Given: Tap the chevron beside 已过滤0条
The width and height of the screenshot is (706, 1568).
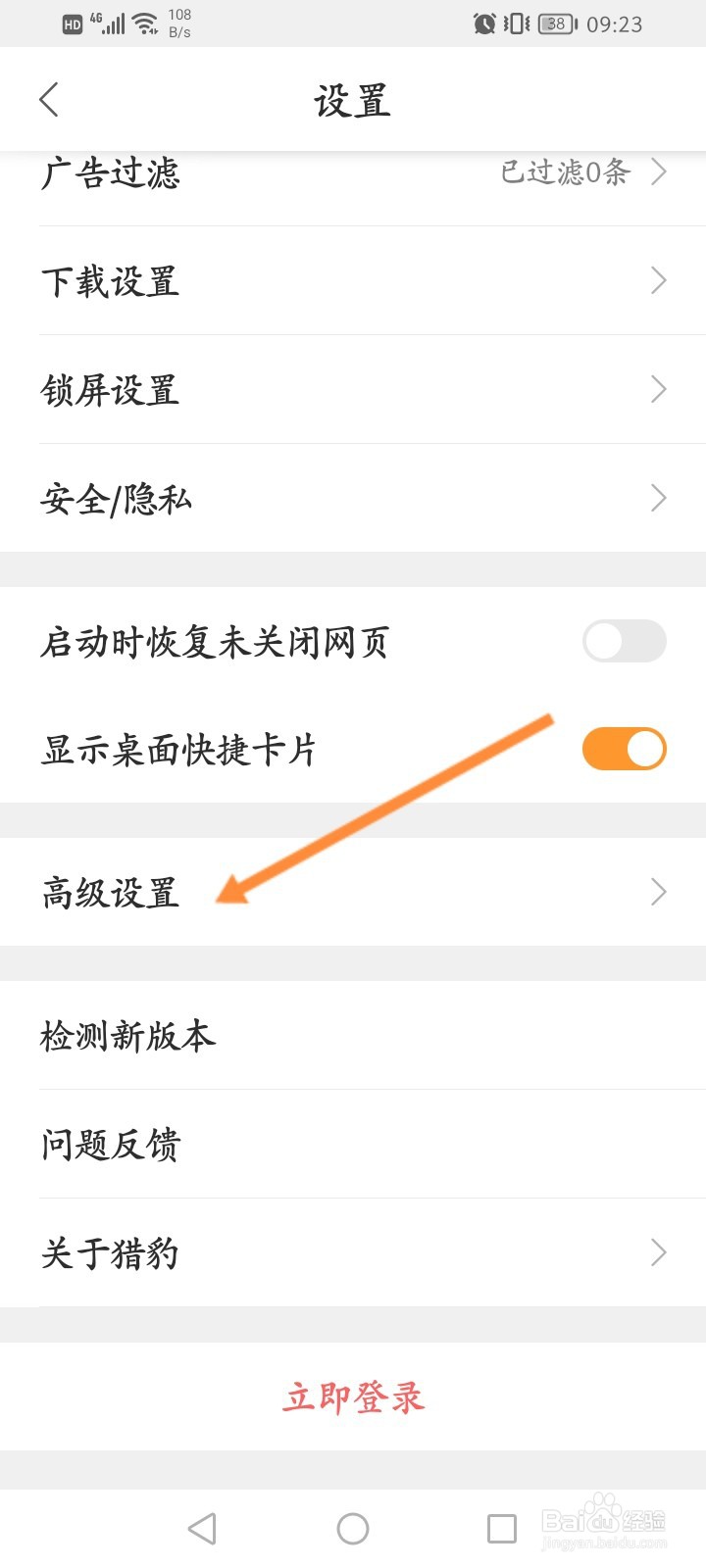Looking at the screenshot, I should click(x=657, y=173).
